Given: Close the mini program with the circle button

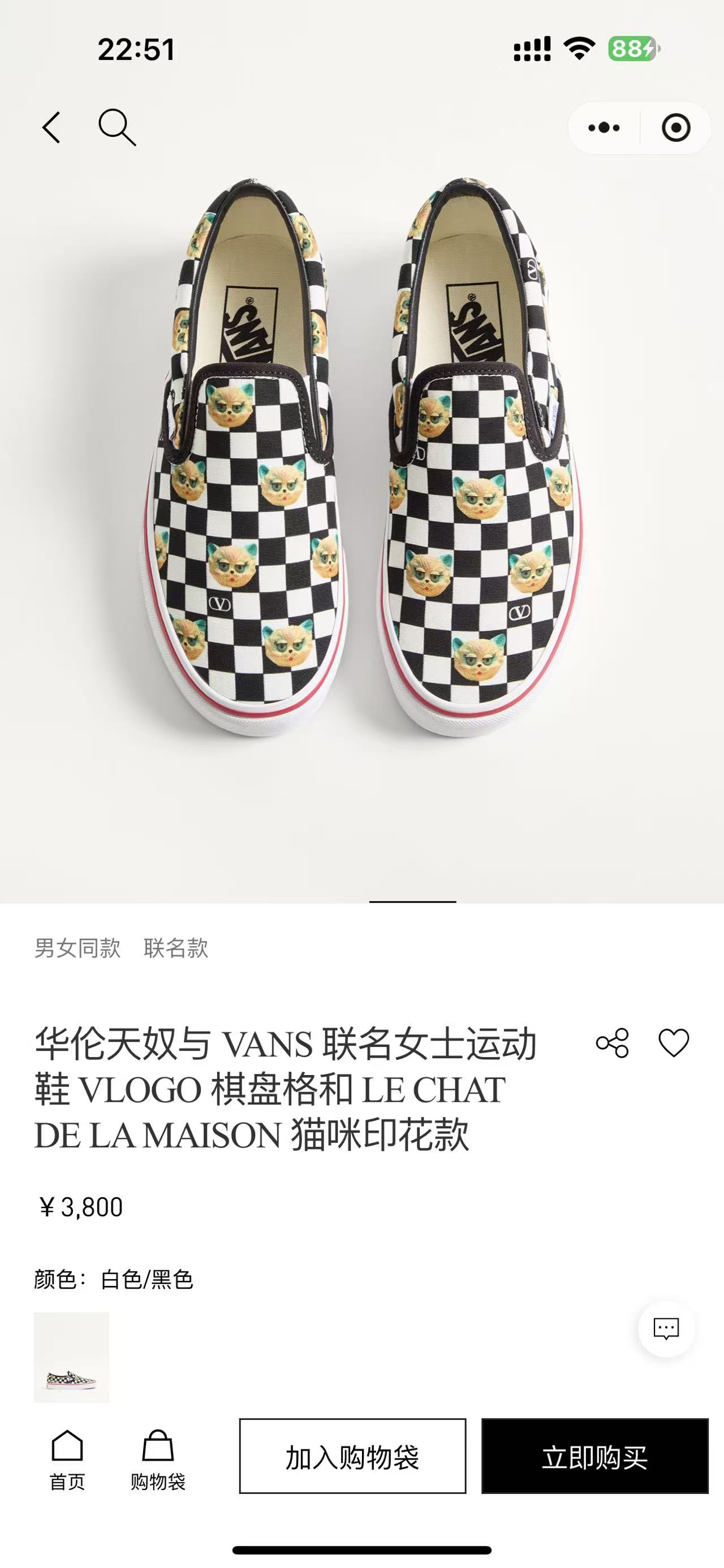Looking at the screenshot, I should click(x=675, y=128).
